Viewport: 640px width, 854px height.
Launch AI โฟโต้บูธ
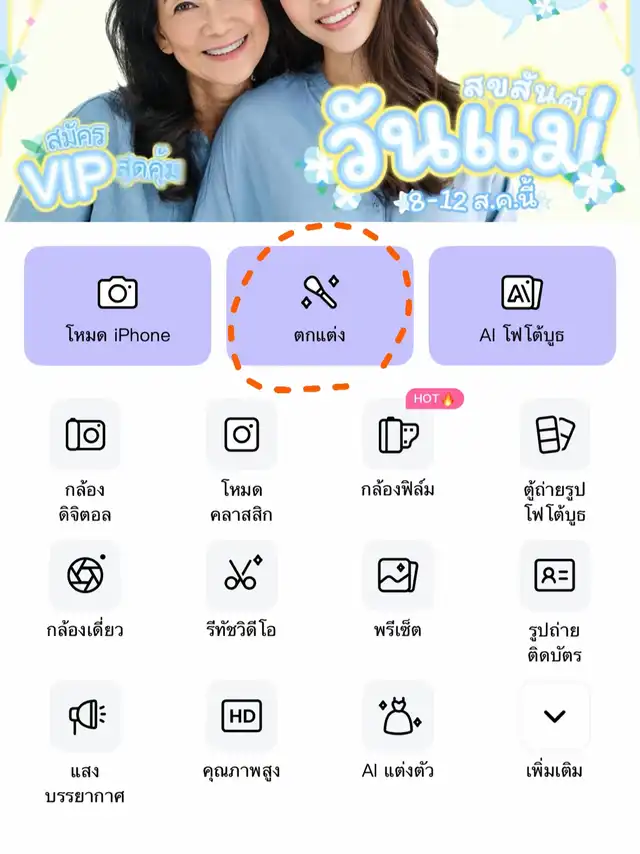[x=522, y=306]
